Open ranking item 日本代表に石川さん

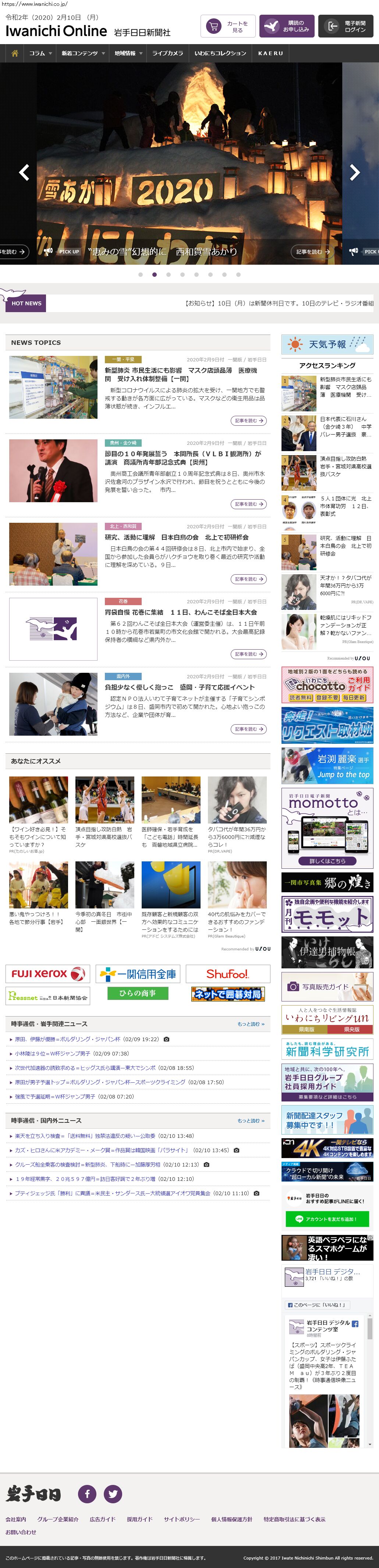(345, 427)
